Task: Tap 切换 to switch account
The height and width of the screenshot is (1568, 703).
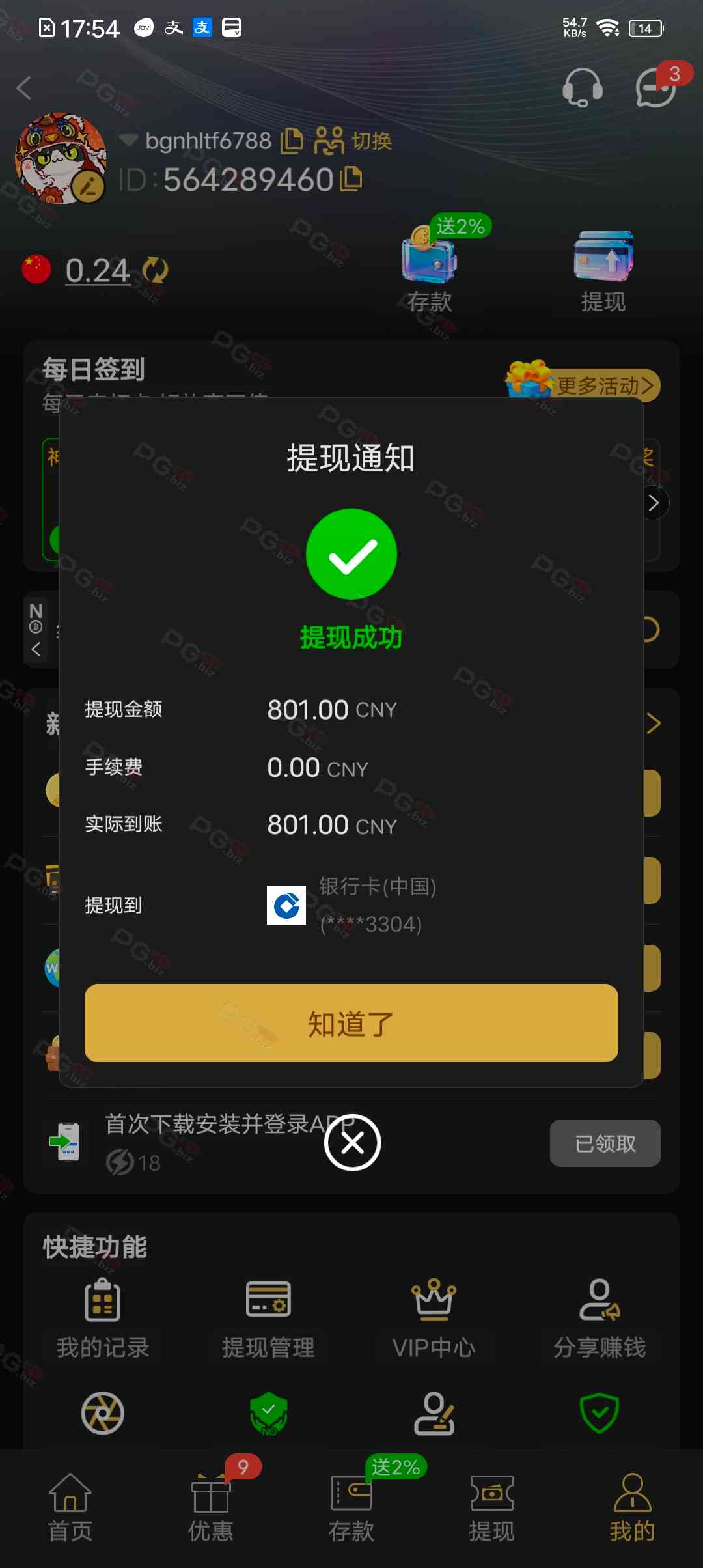Action: click(x=353, y=141)
